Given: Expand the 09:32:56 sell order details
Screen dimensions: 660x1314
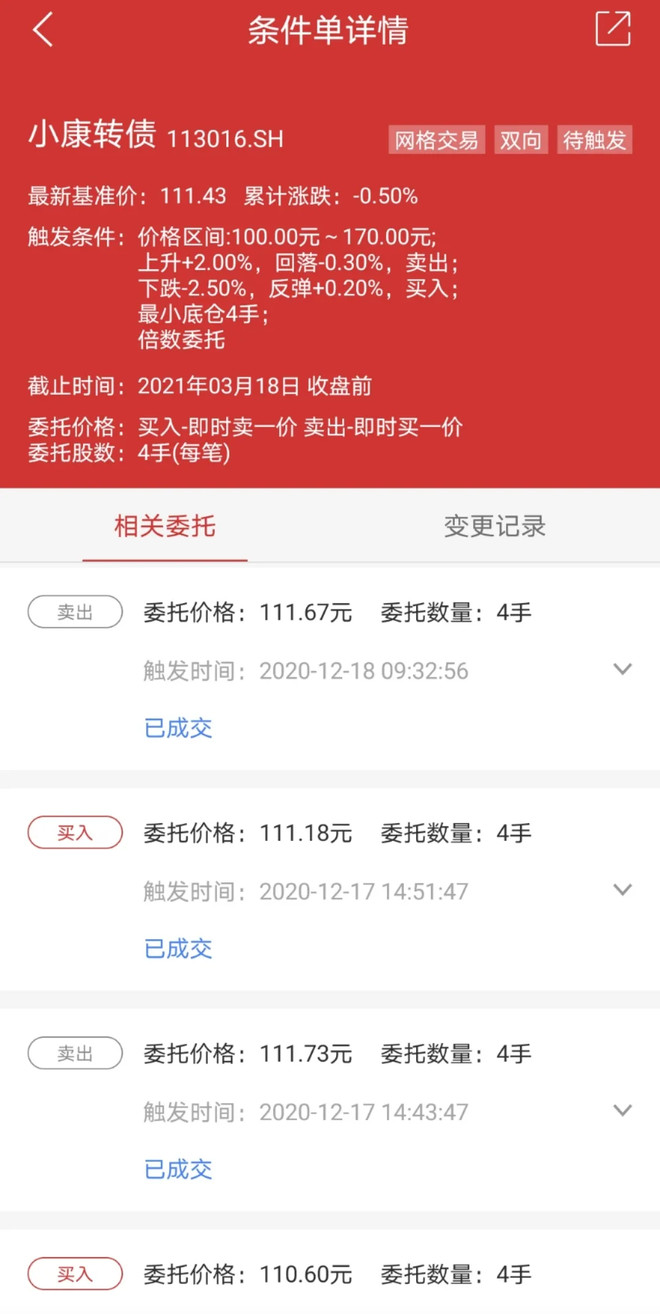Looking at the screenshot, I should 622,669.
